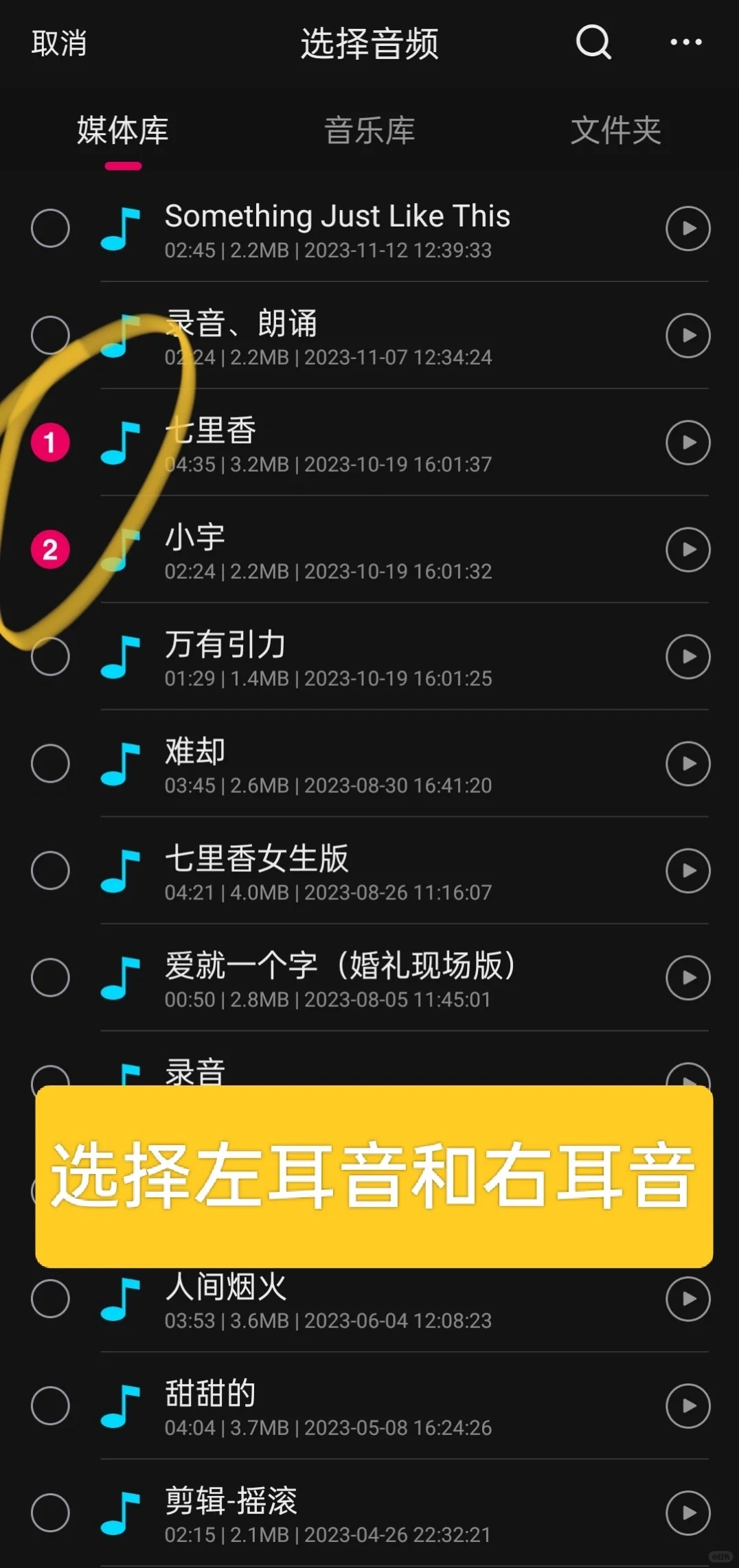Check the circle for Something Just Like This
This screenshot has height=1568, width=739.
50,228
